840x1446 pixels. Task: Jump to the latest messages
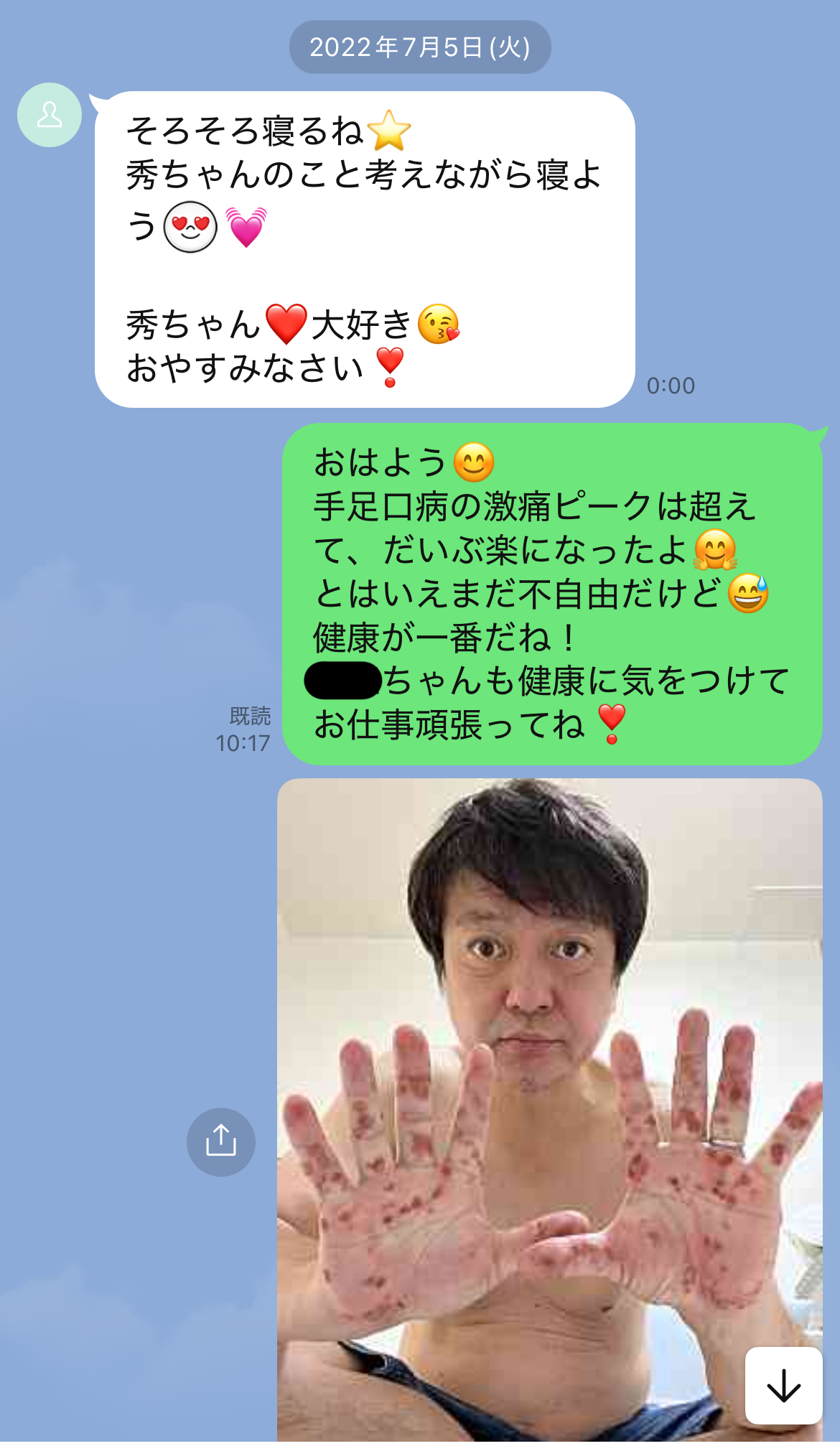click(x=783, y=1386)
